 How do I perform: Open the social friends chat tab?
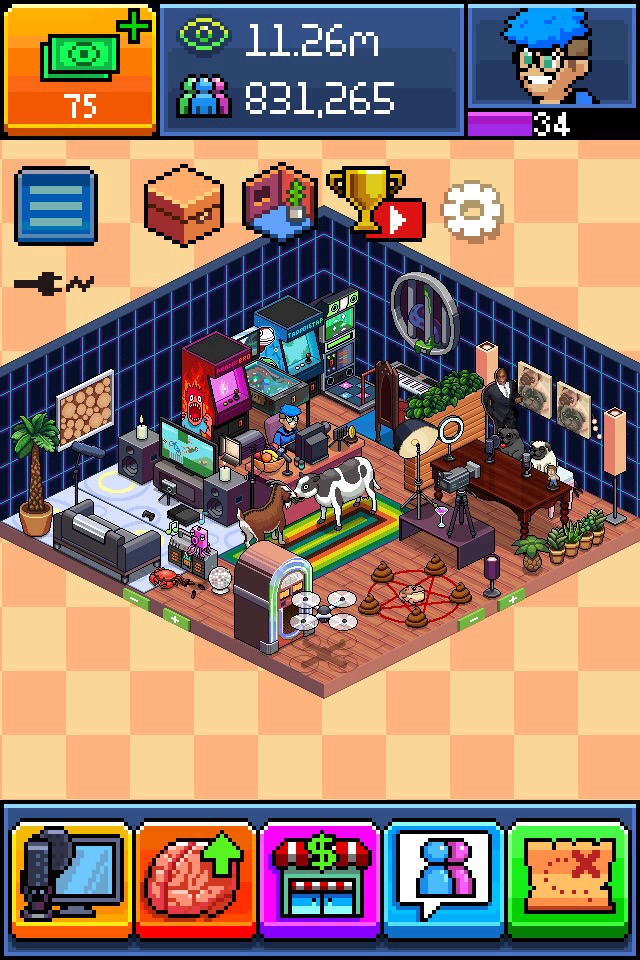click(444, 873)
